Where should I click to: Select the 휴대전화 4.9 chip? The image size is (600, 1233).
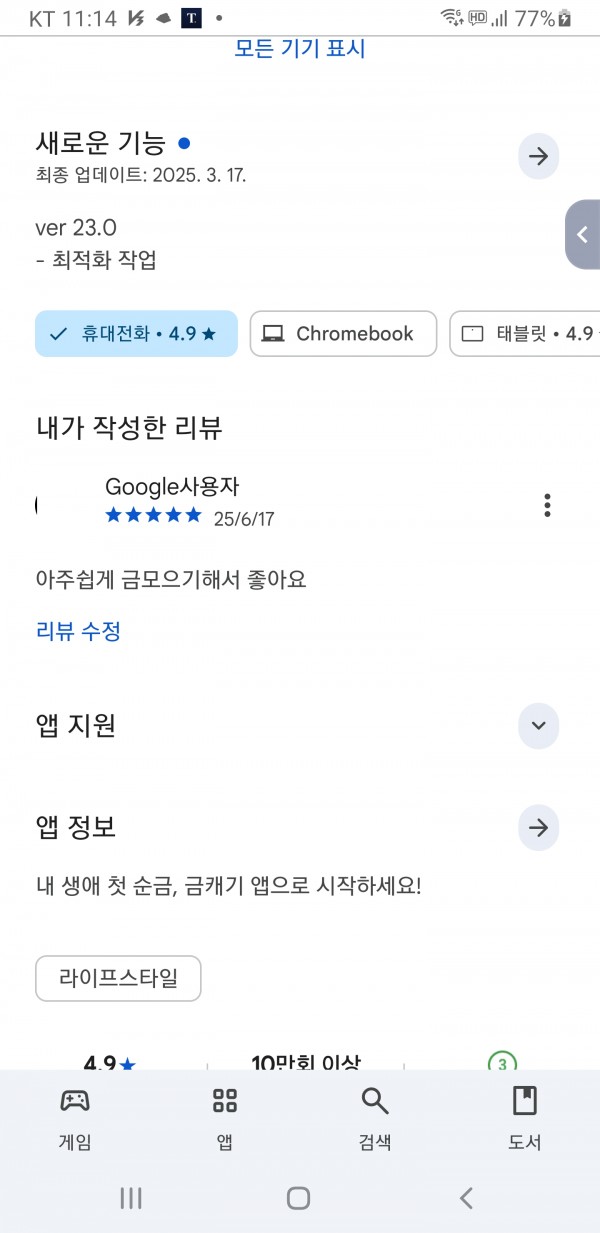coord(136,334)
